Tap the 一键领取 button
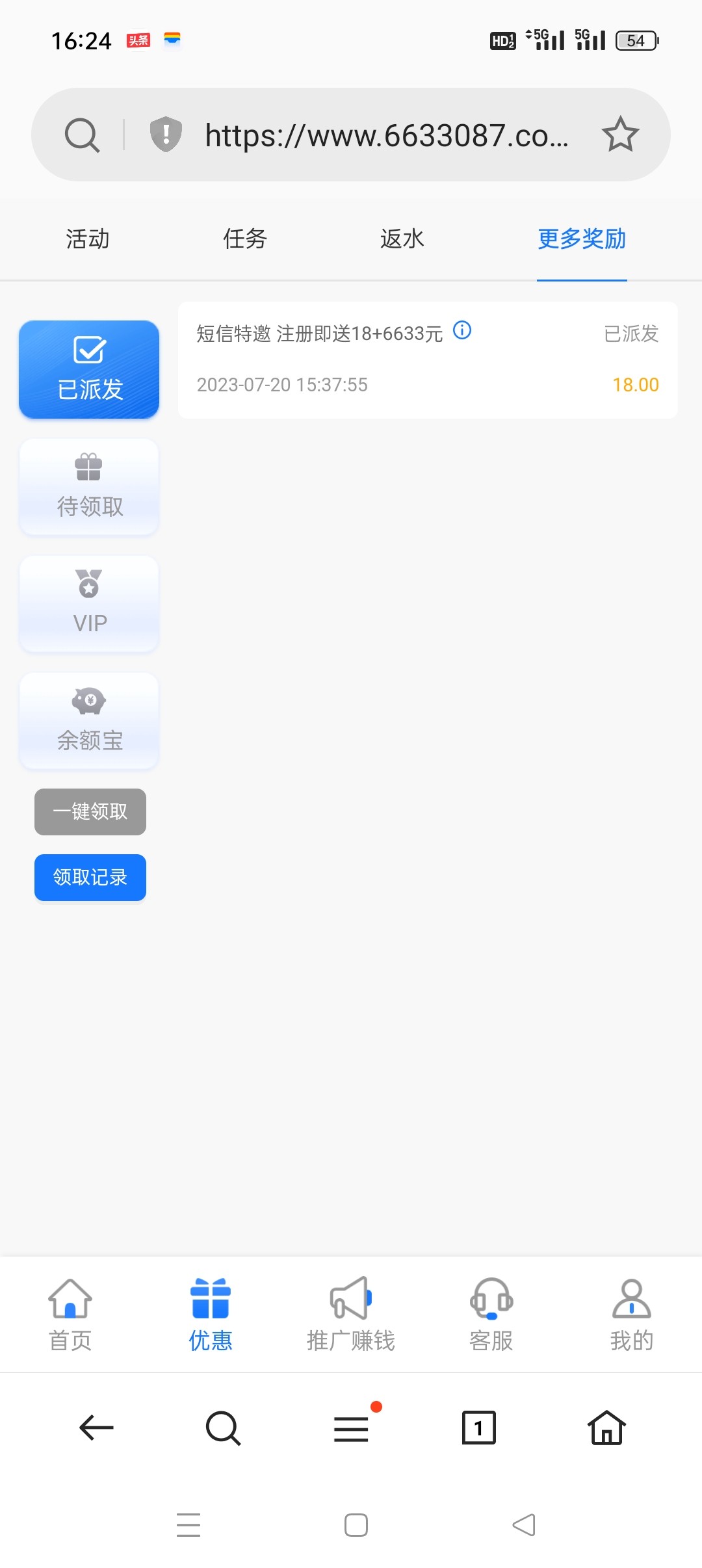 coord(90,811)
